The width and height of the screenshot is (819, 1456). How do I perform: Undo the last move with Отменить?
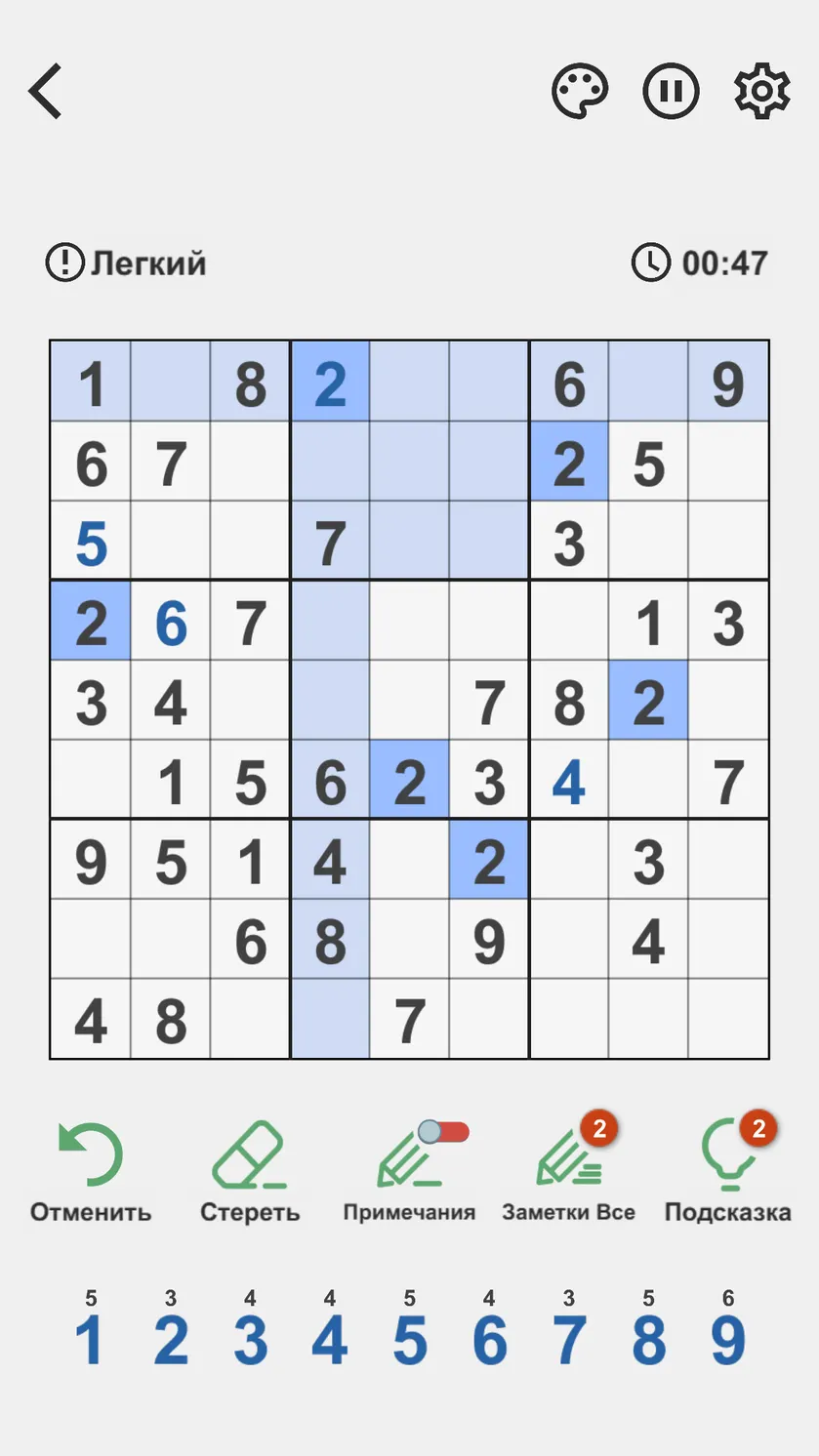[91, 1171]
